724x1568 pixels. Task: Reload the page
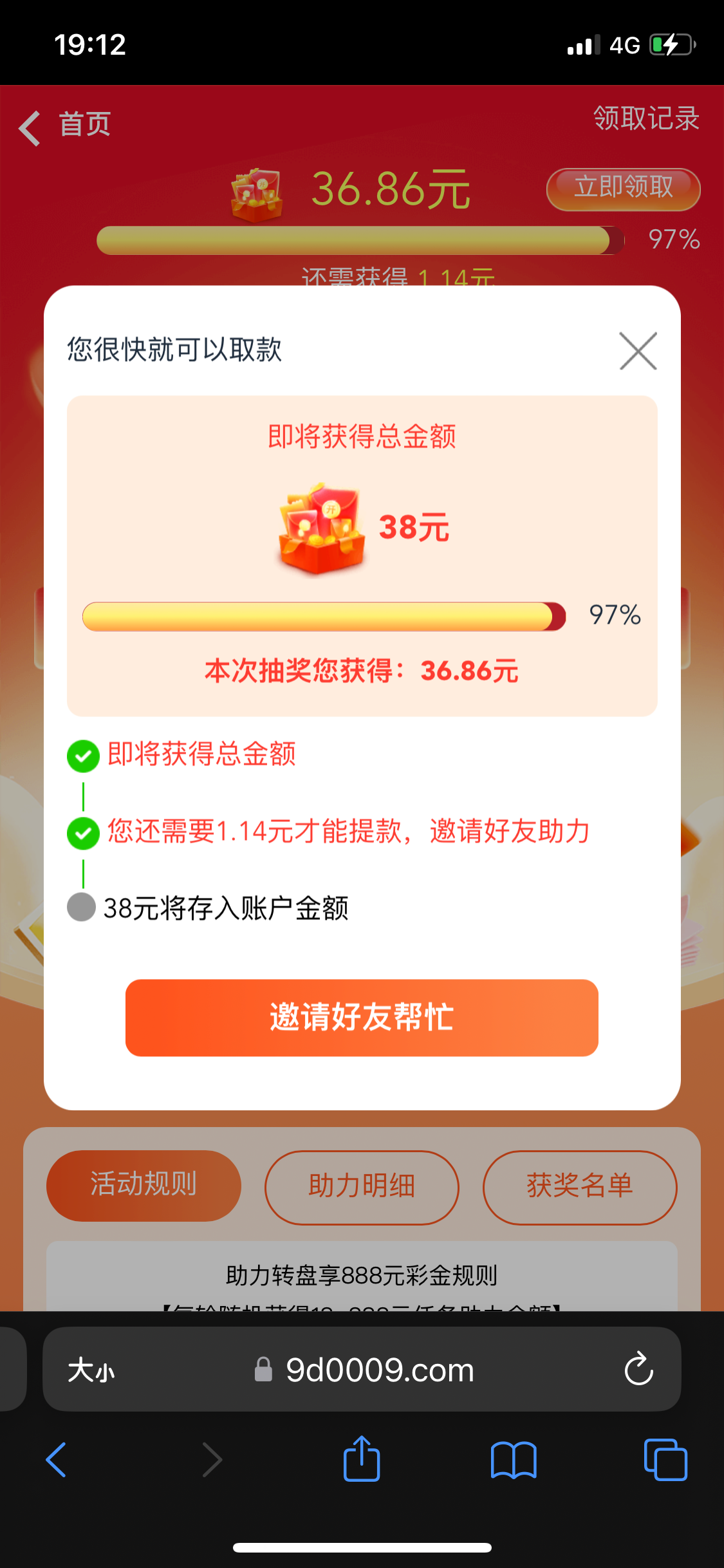pyautogui.click(x=638, y=1369)
